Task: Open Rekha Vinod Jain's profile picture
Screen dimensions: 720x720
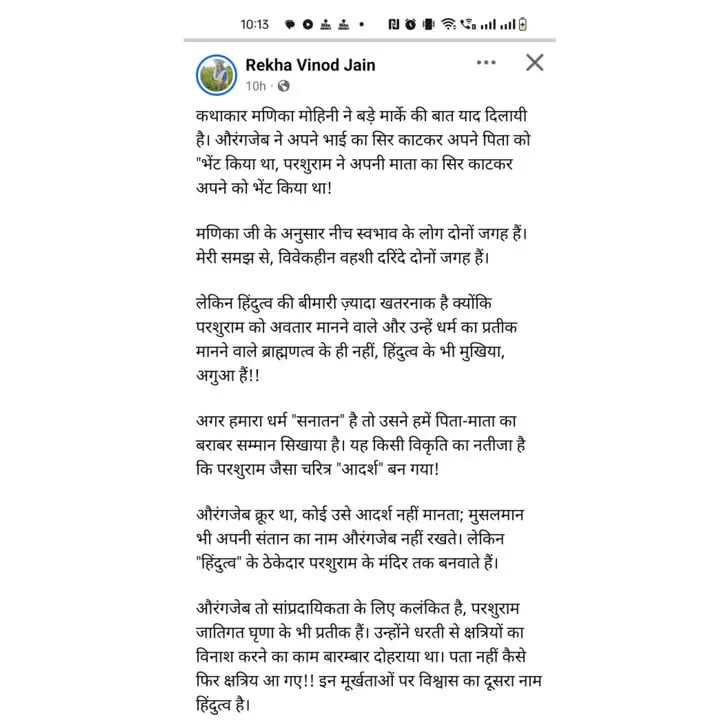Action: click(x=214, y=73)
